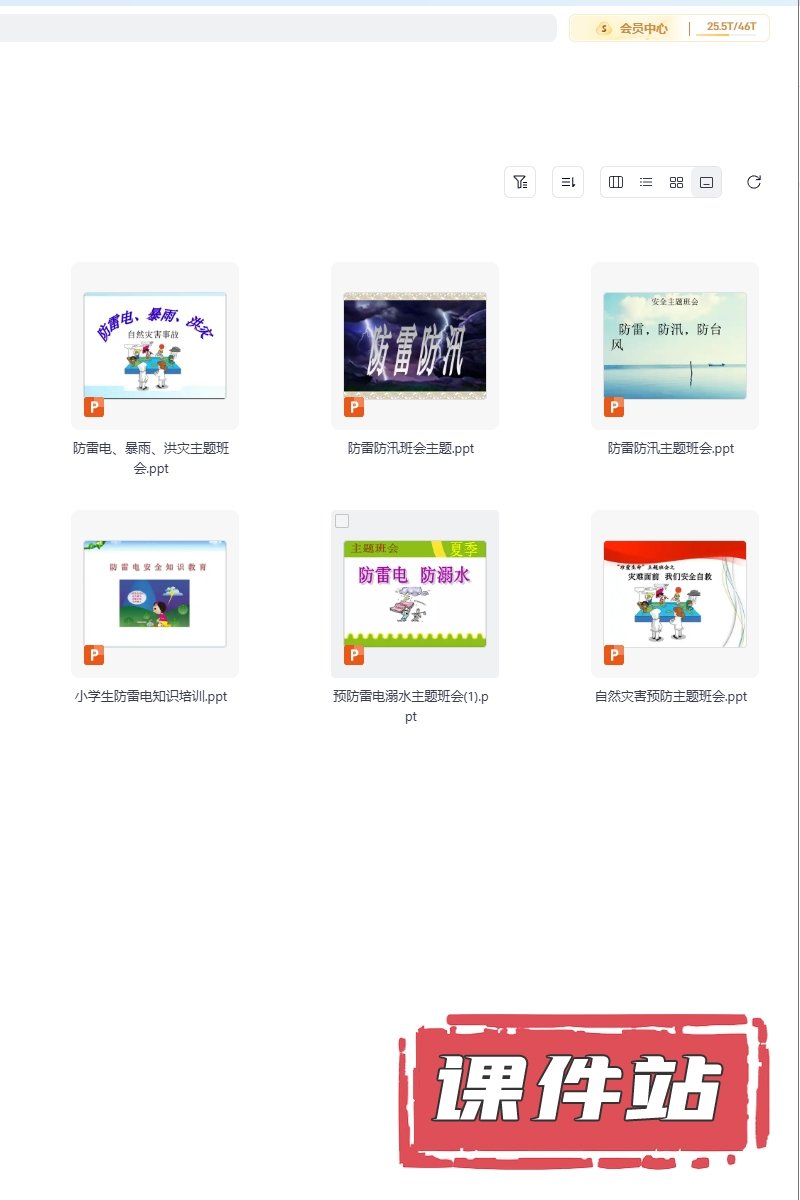
Task: Open 防雷电、暴雨、洪灾主题班会.ppt
Action: click(x=155, y=346)
